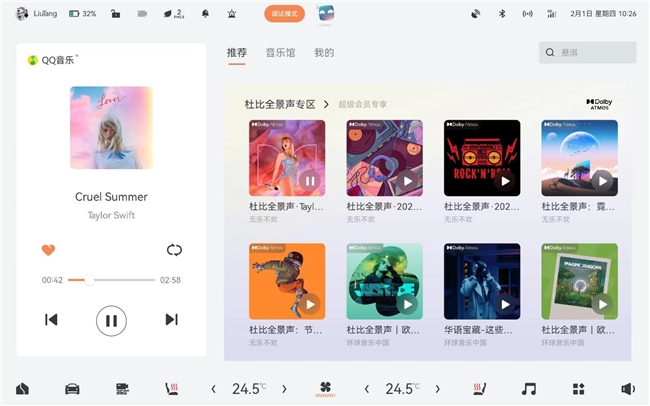Tap the 调试模式 button
Viewport: 650px width, 406px height.
tap(285, 14)
